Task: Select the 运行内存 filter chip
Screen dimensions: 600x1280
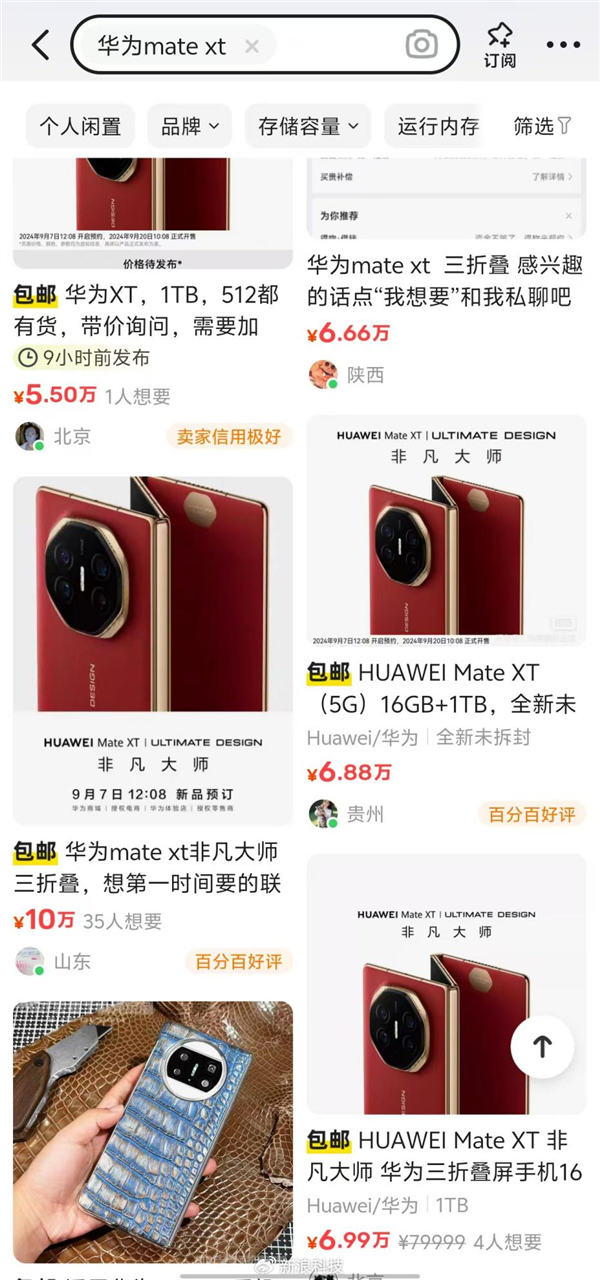Action: click(438, 126)
